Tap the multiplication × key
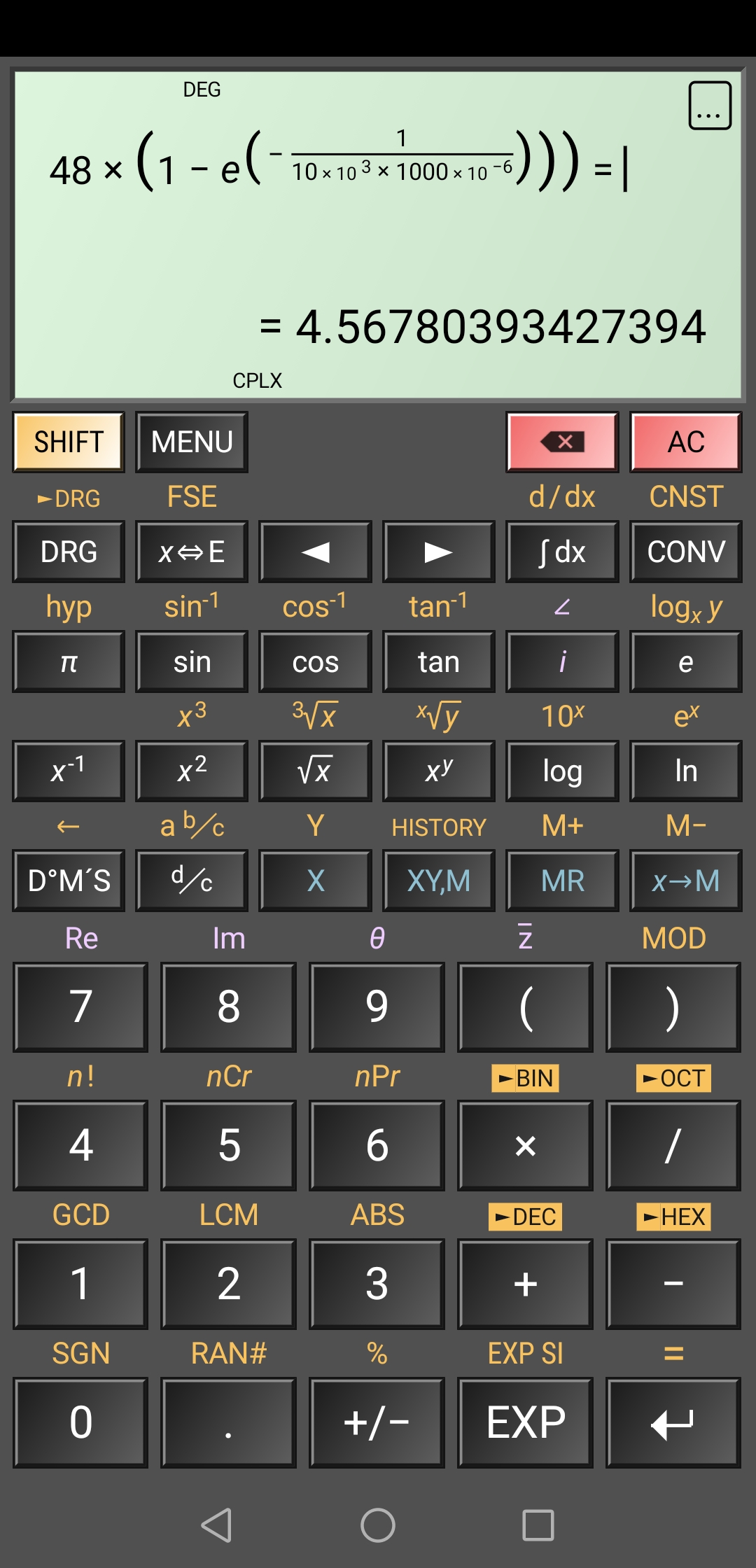Viewport: 756px width, 1568px height. click(525, 1145)
